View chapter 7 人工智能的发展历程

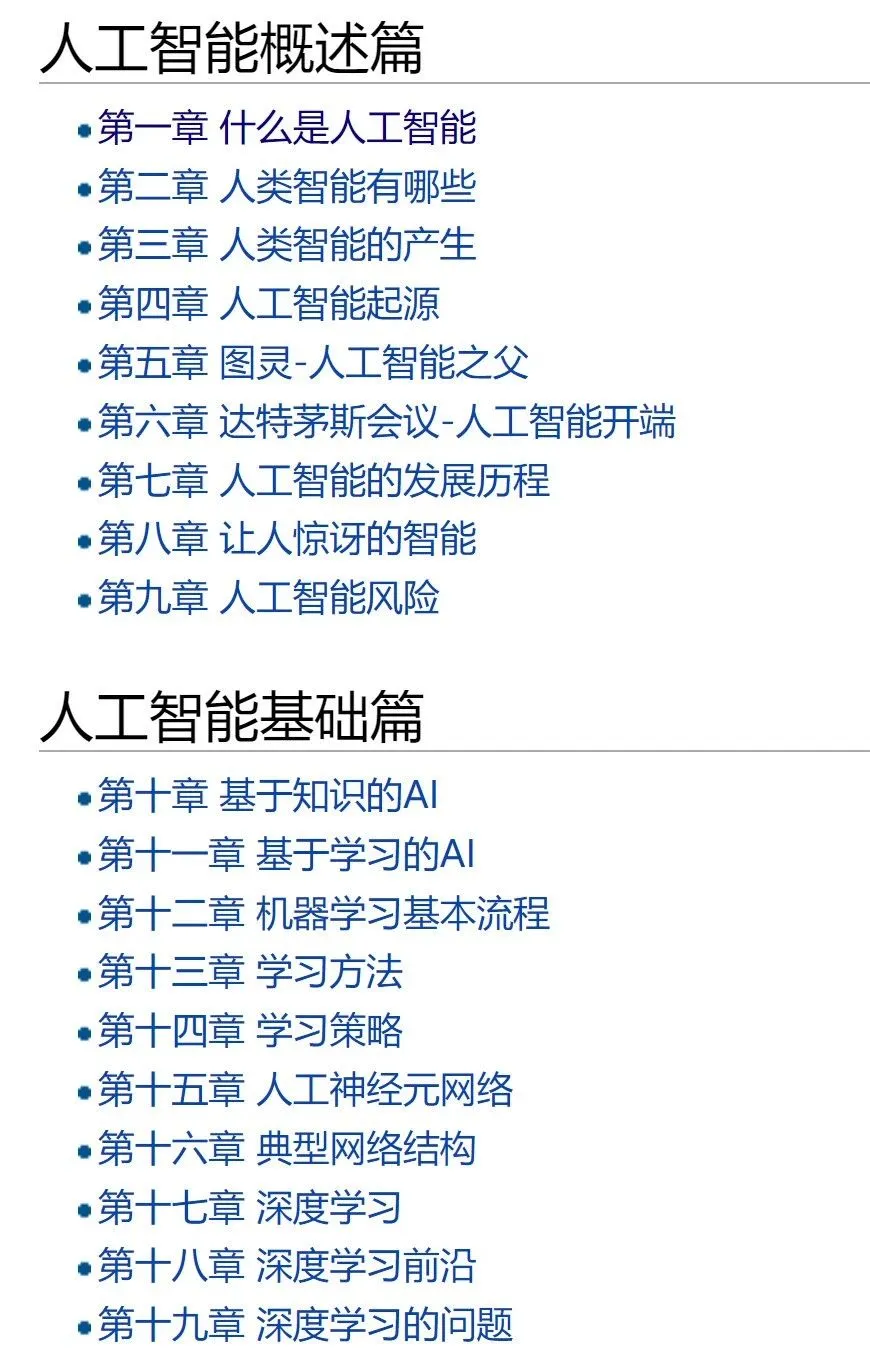[x=323, y=481]
